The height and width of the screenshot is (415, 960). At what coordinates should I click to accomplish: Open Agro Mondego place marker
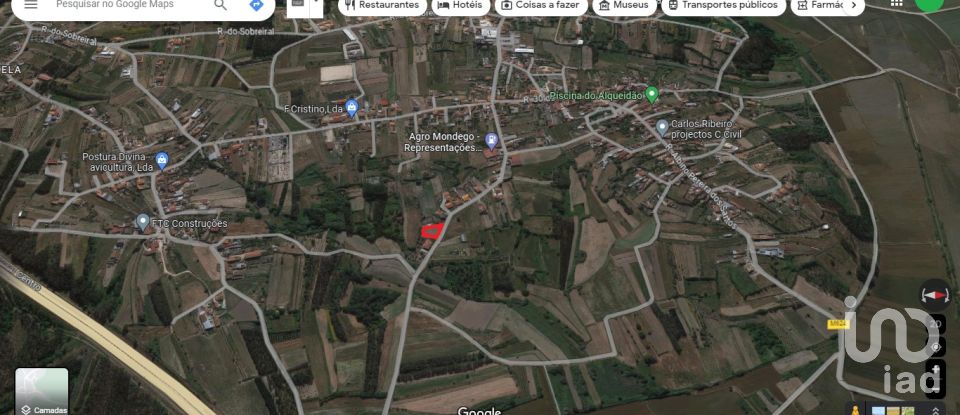491,140
